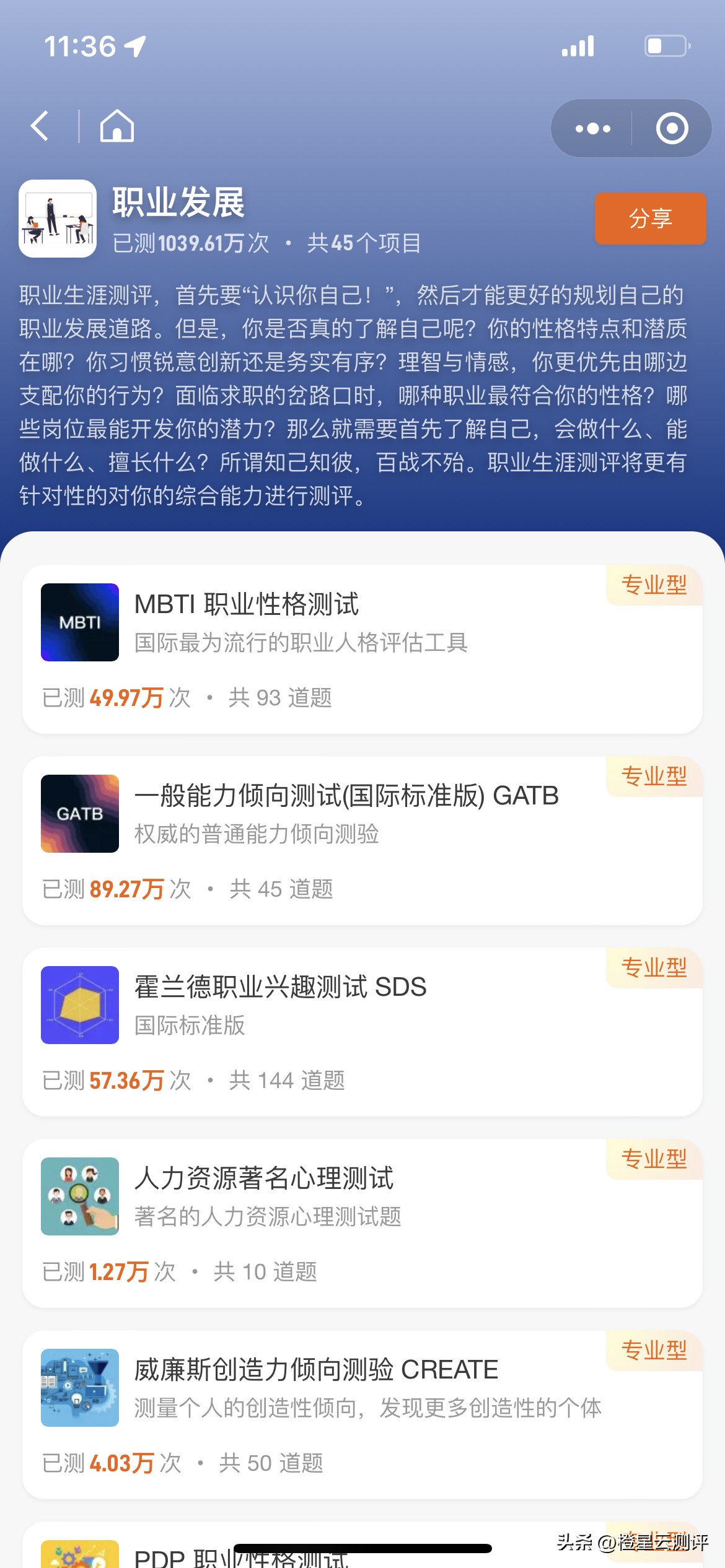Tap the circular close/minimize capsule icon

click(672, 128)
